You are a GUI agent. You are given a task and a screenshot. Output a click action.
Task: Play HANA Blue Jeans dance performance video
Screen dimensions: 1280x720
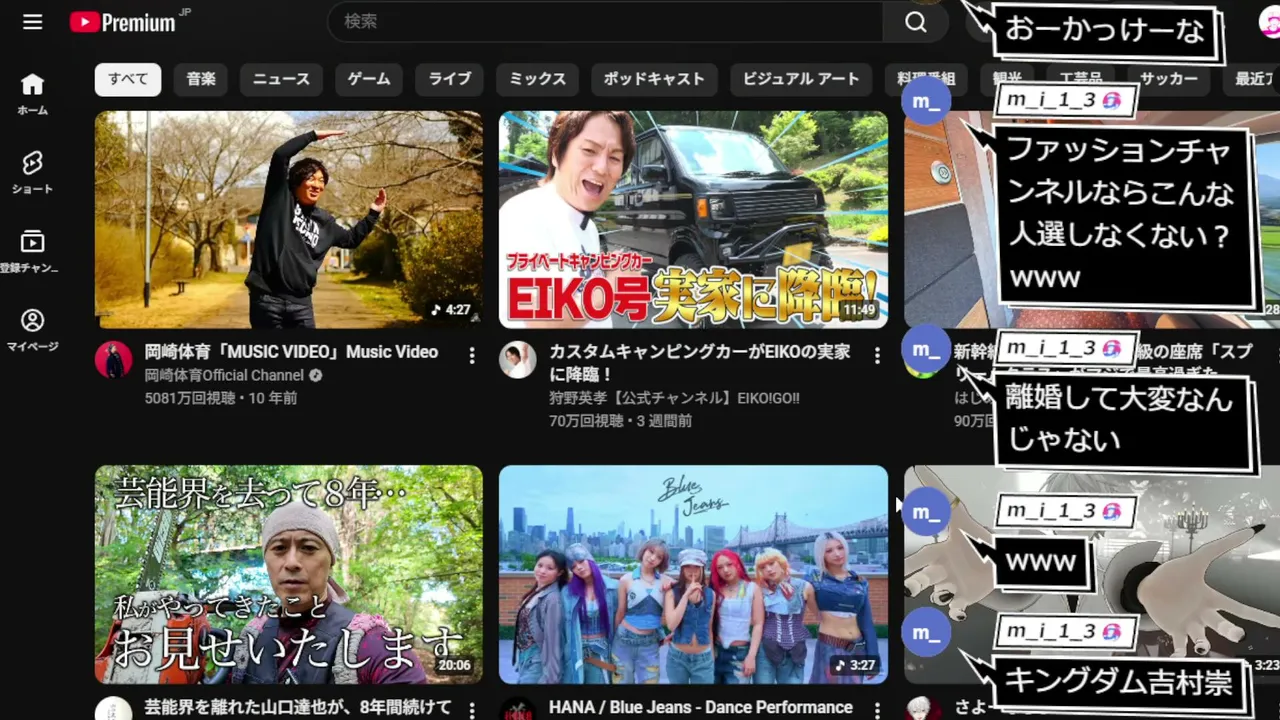click(x=693, y=574)
